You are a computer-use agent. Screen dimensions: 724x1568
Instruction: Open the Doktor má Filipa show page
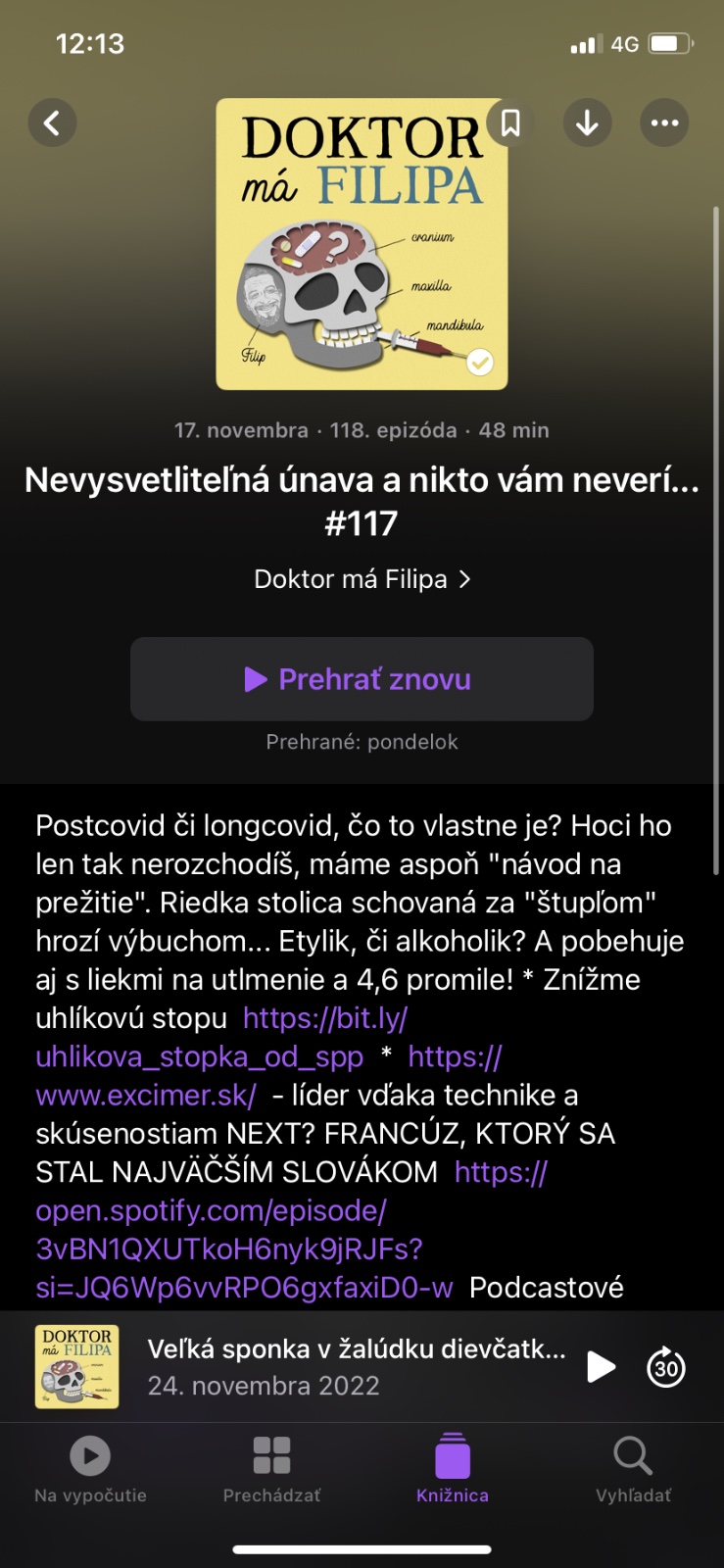(362, 579)
